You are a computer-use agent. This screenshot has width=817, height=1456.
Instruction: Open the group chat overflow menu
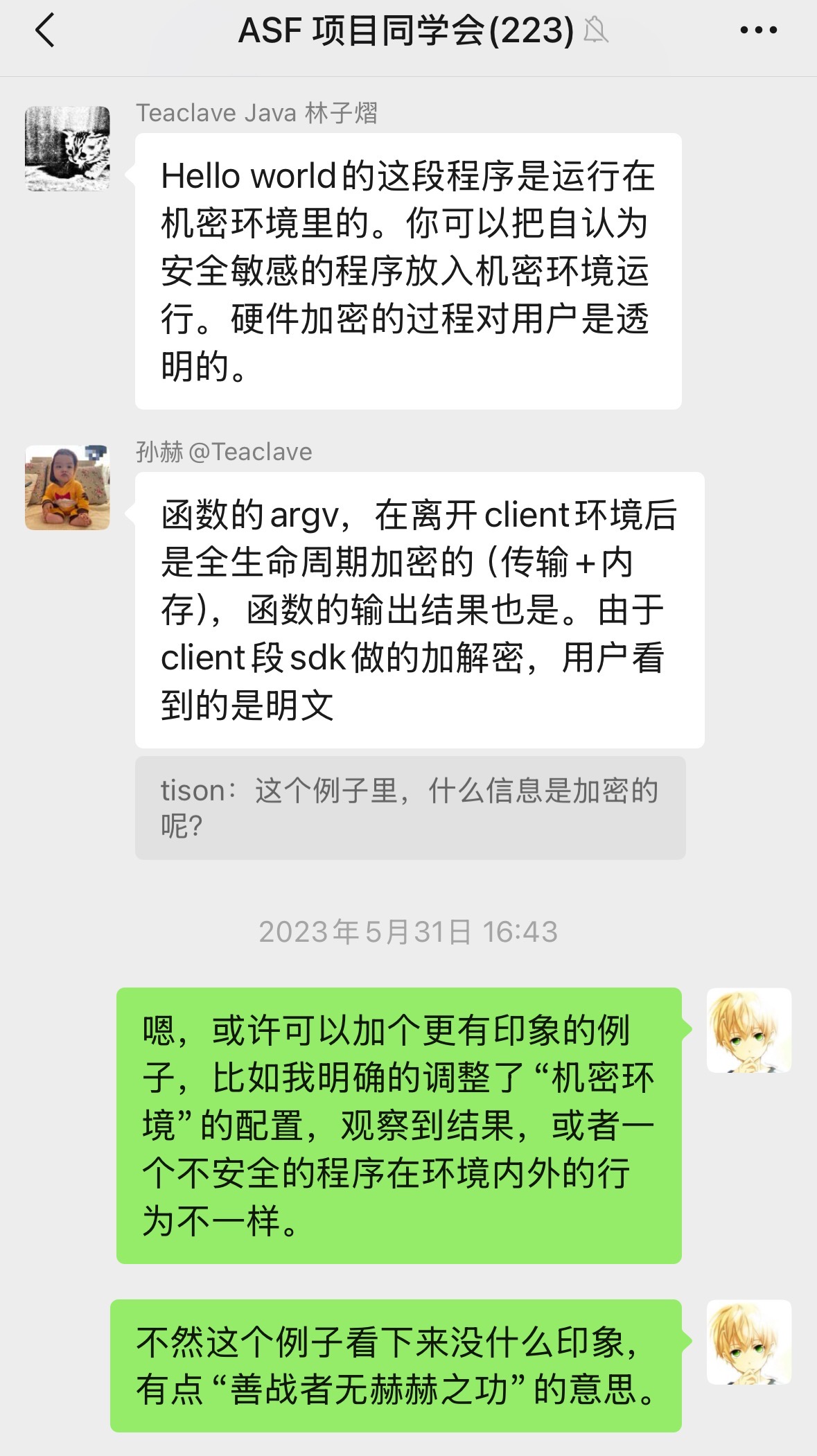(x=758, y=30)
